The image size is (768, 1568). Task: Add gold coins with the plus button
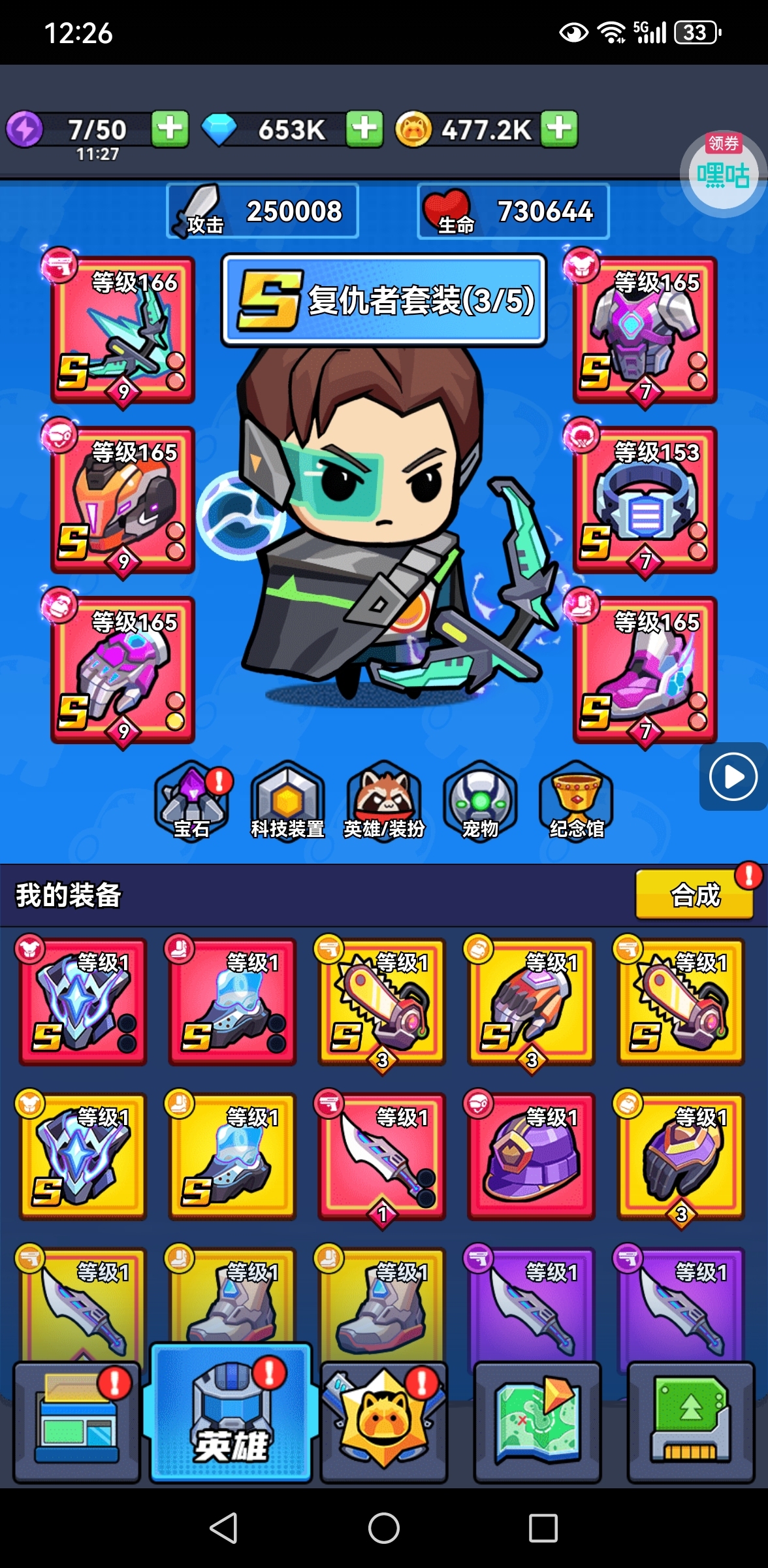click(560, 128)
